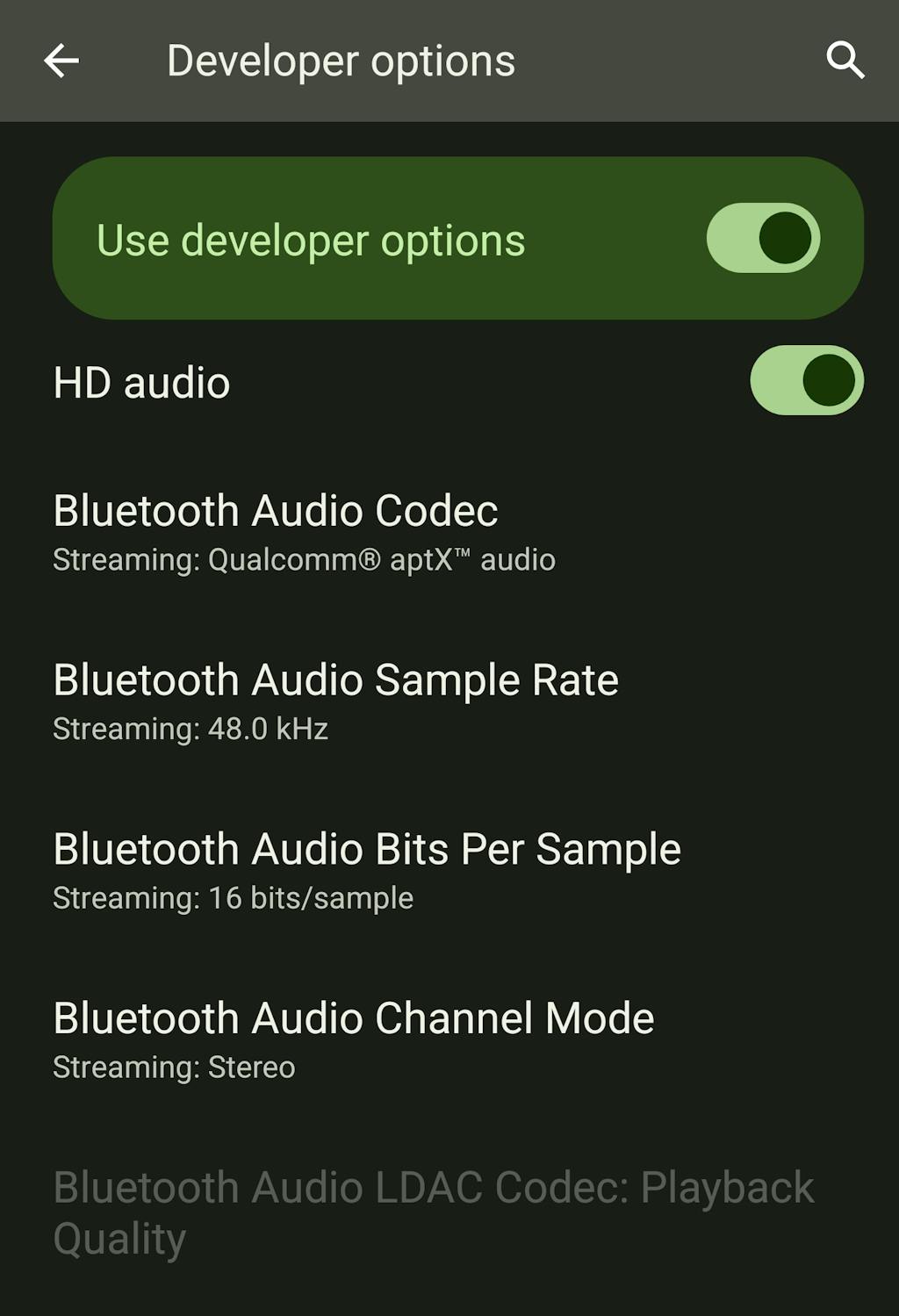Select the Developer options title

[x=341, y=61]
